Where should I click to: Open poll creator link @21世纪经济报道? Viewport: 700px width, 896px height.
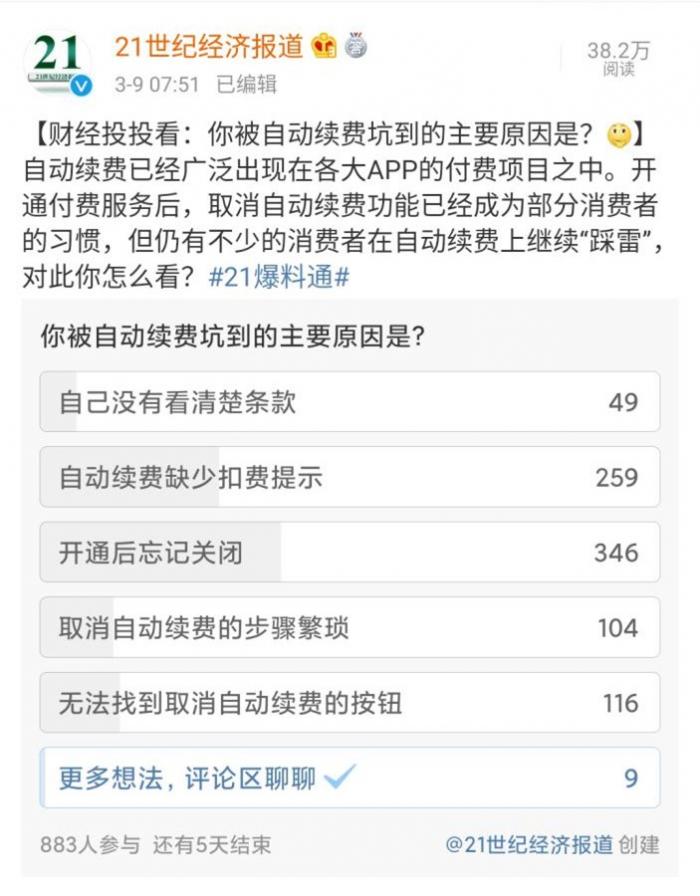point(529,844)
